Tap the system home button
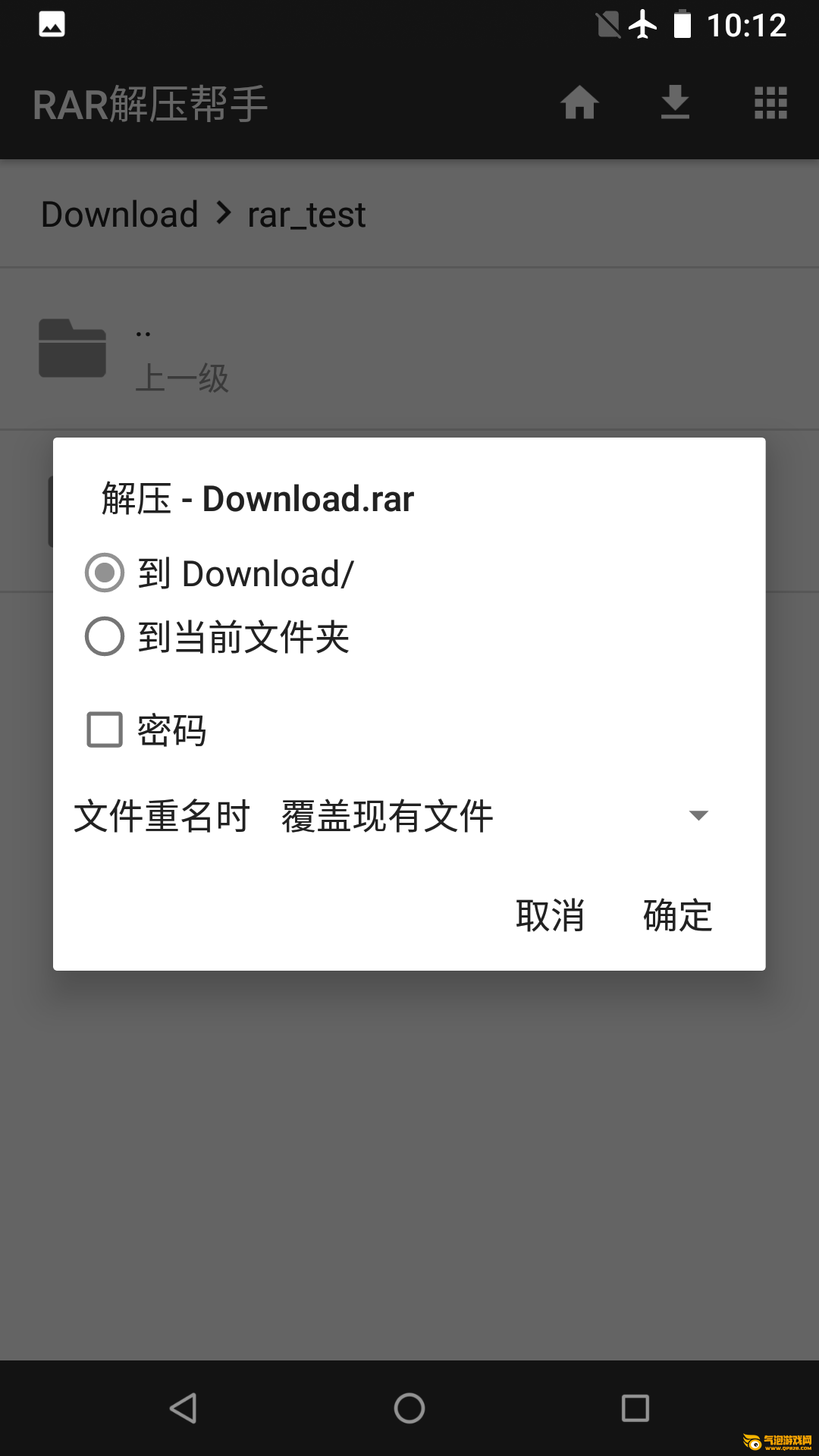819x1456 pixels. [409, 1408]
